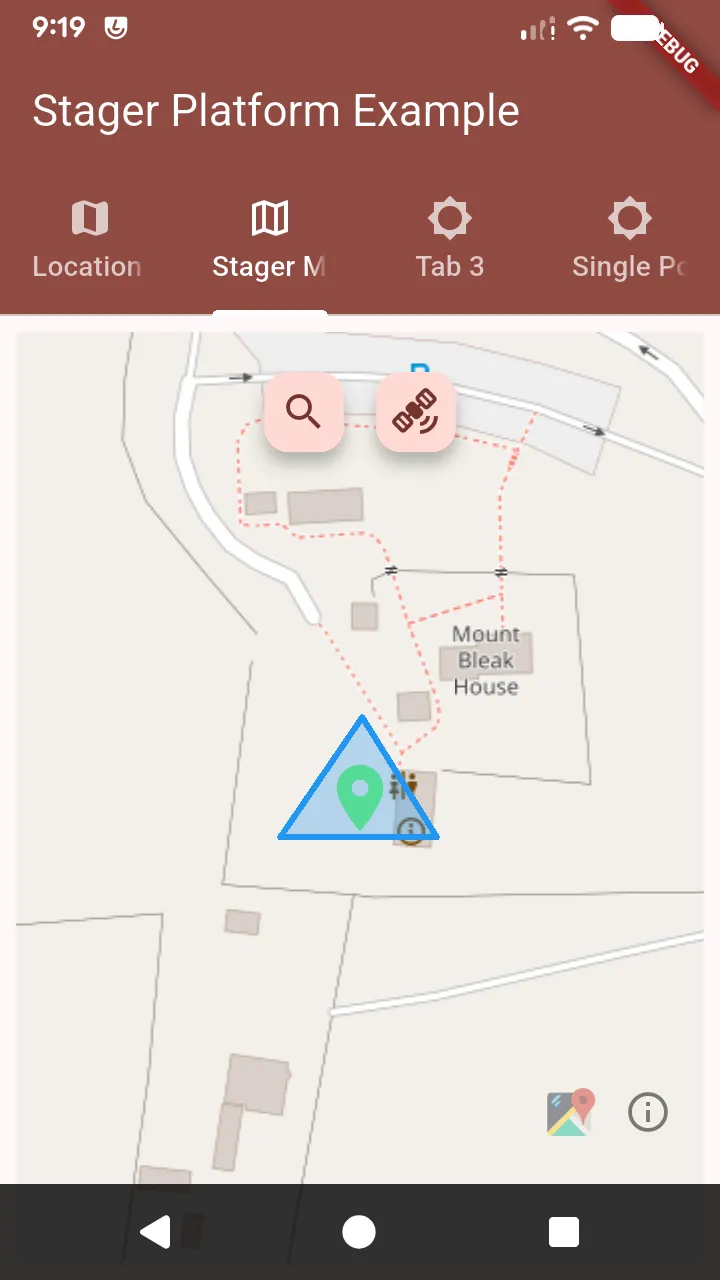720x1280 pixels.
Task: Tap the satellite location button
Action: point(416,411)
